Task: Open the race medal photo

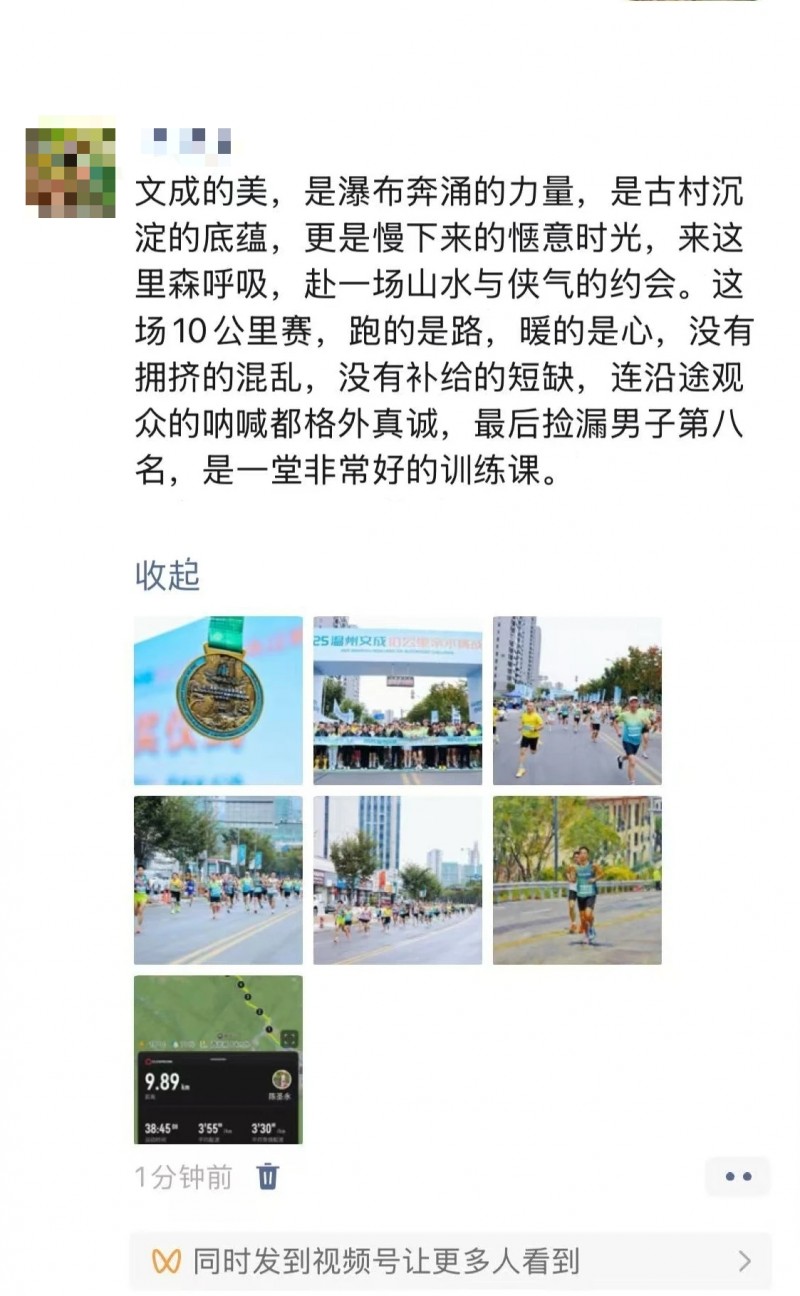Action: point(218,700)
